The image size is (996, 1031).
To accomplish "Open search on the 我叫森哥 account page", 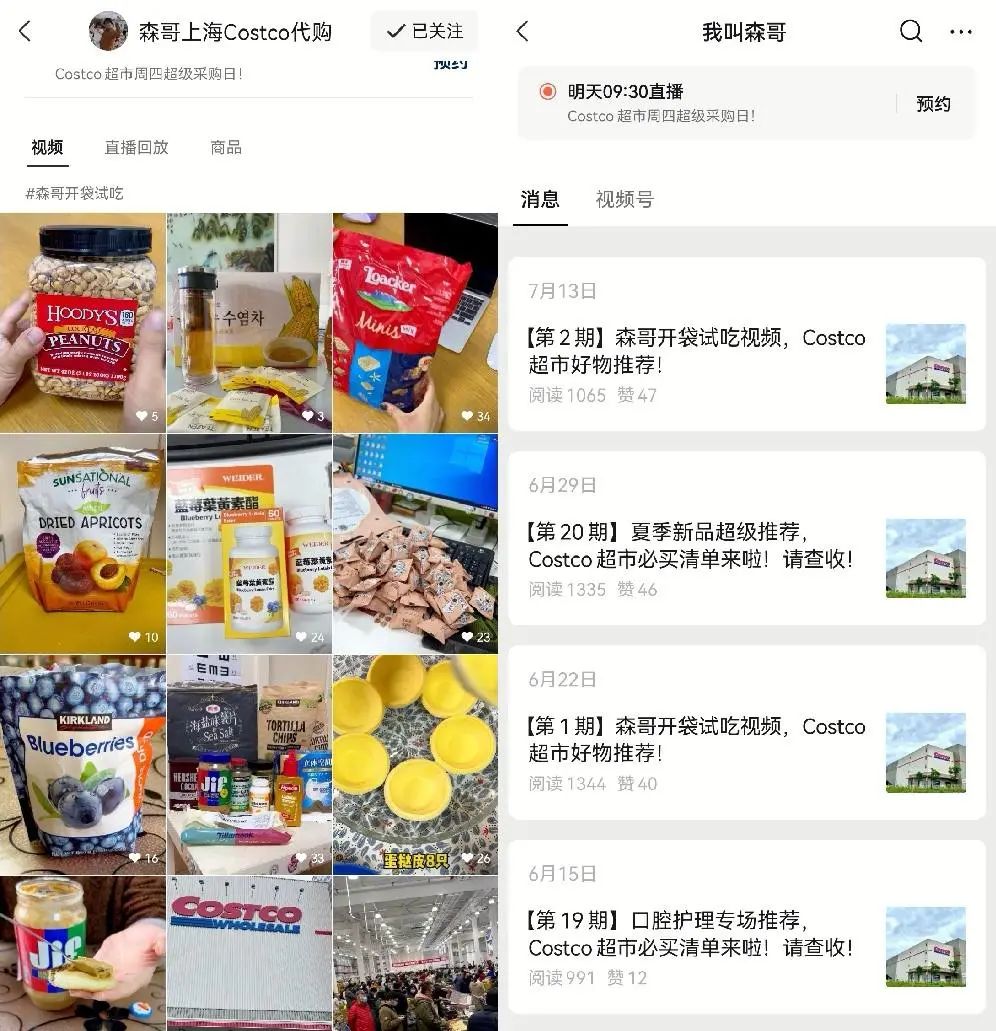I will [x=911, y=31].
